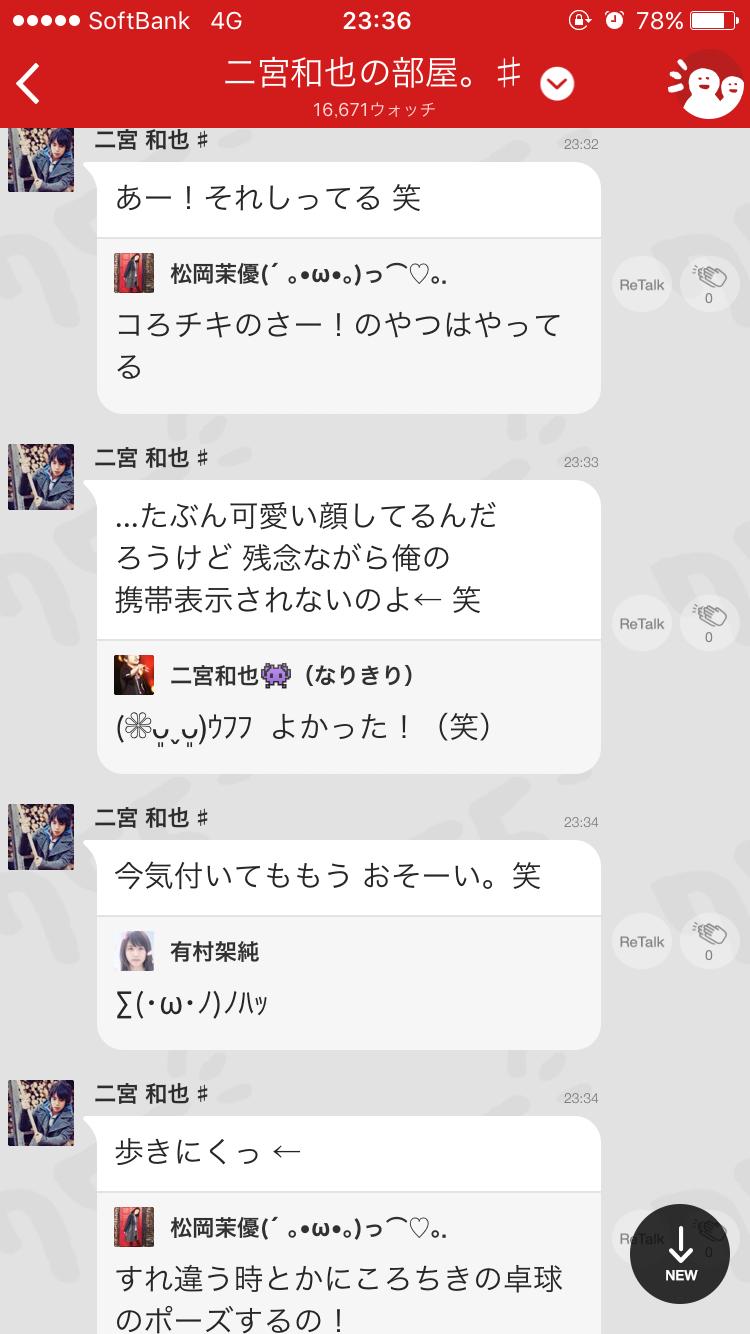
Task: Open room options with the red chevron below the title
Action: [557, 83]
